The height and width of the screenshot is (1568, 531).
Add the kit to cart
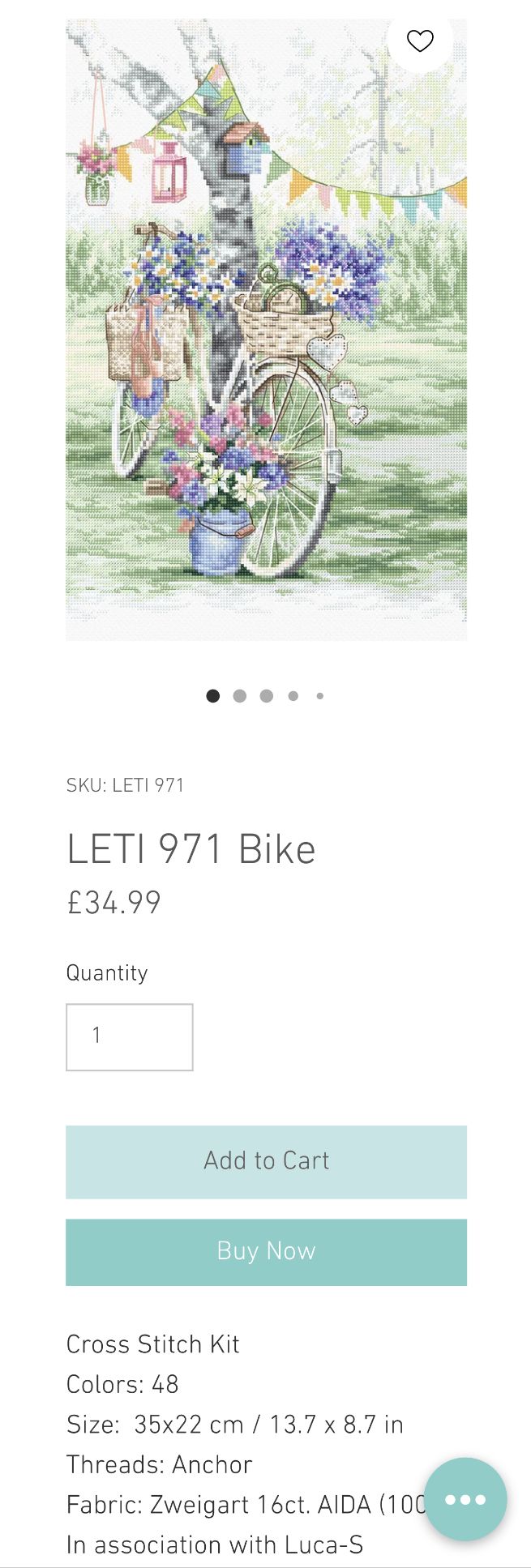[266, 1161]
